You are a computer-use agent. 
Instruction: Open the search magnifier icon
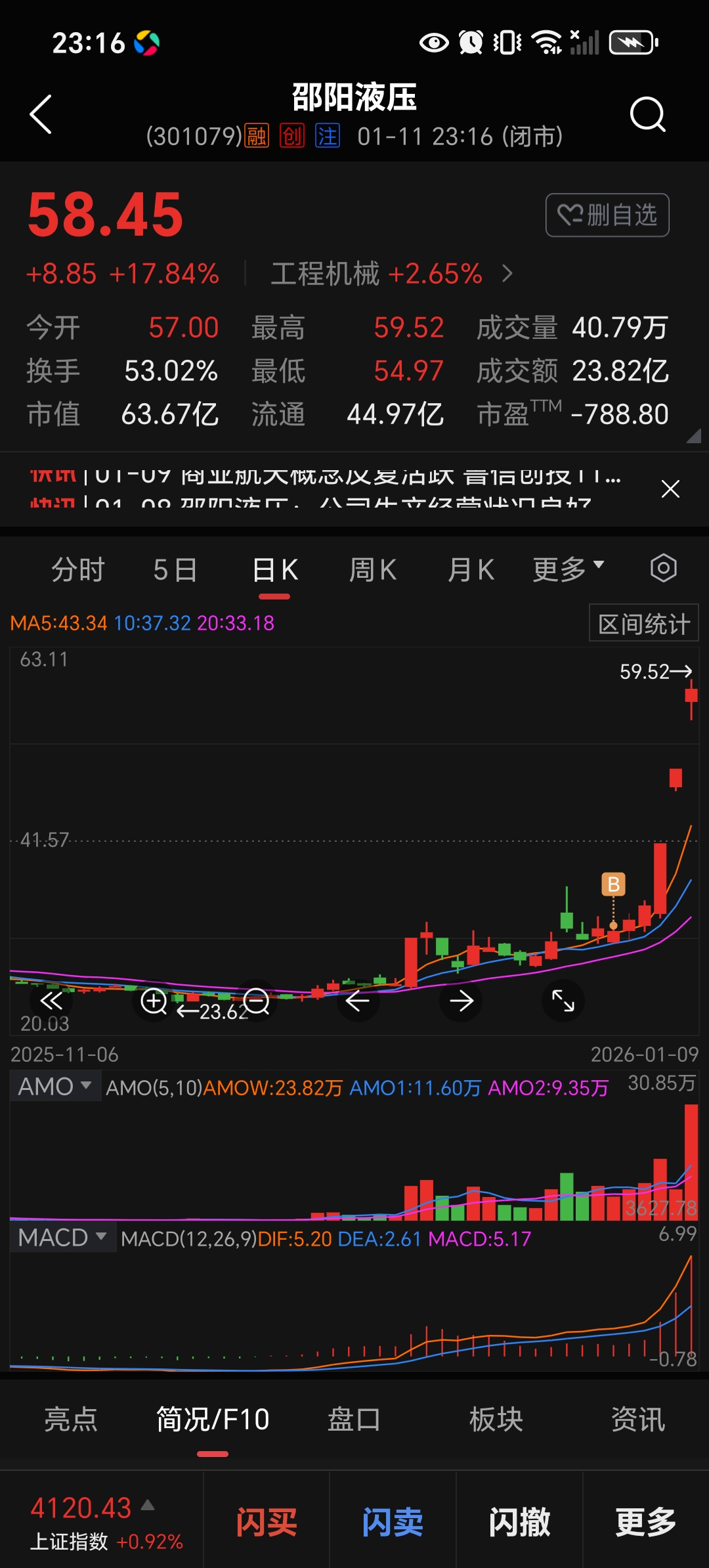click(647, 115)
